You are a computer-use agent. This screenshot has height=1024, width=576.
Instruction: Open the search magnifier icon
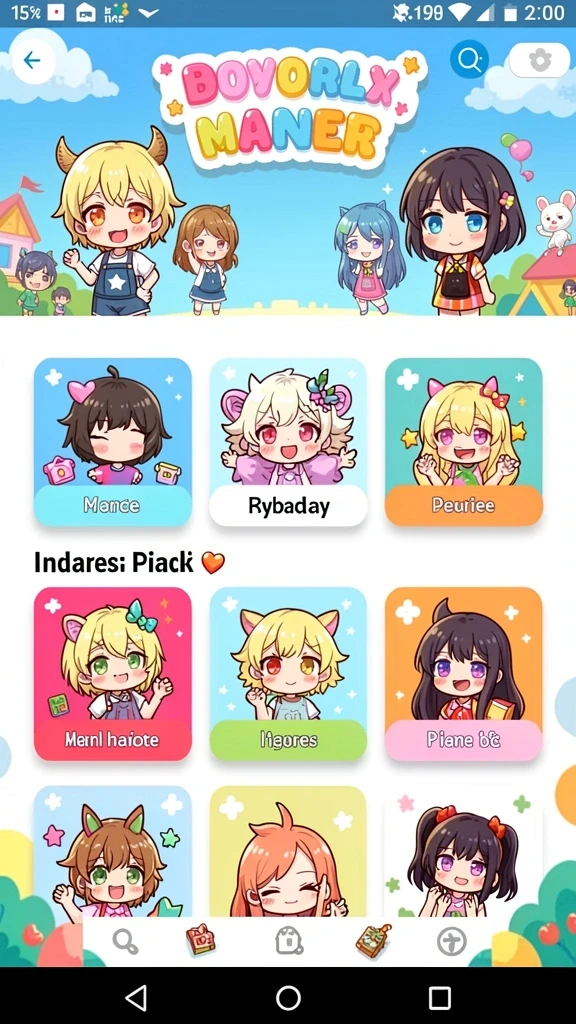tap(469, 59)
